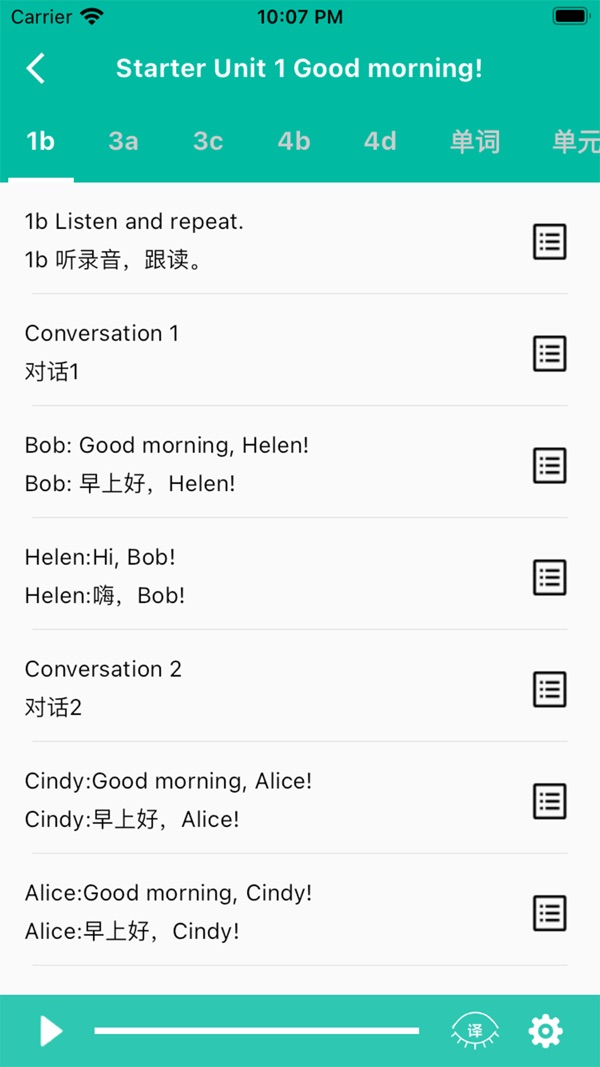Open playback settings gear
The width and height of the screenshot is (600, 1067).
click(546, 1031)
